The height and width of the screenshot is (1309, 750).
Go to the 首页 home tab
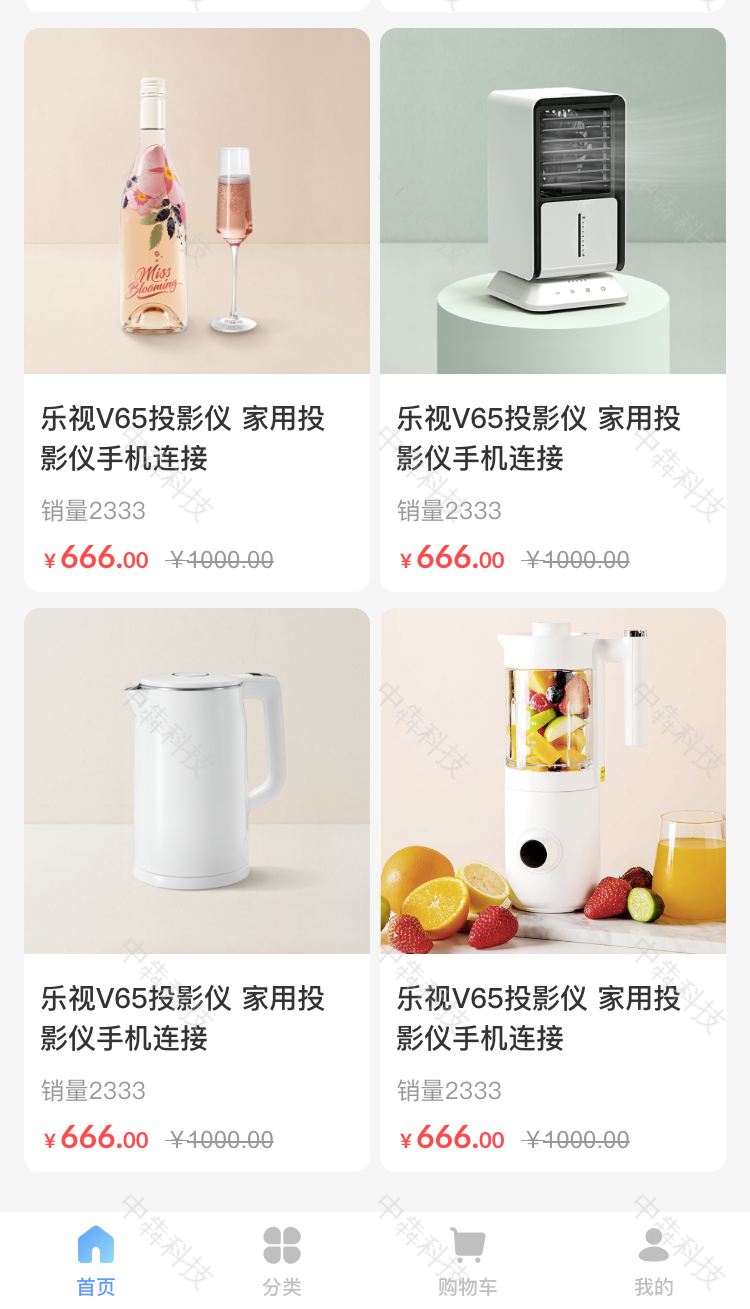click(96, 1259)
